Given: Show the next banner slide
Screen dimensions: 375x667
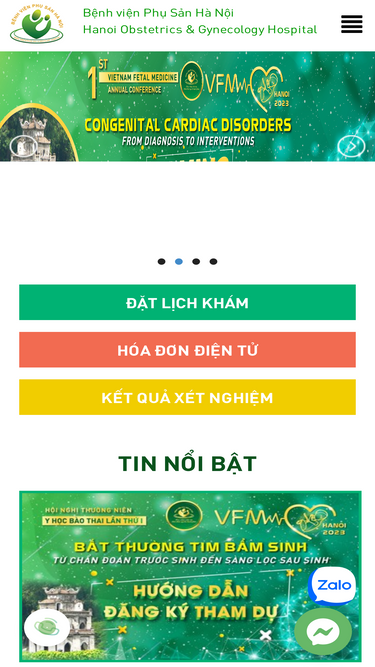Looking at the screenshot, I should click(352, 146).
